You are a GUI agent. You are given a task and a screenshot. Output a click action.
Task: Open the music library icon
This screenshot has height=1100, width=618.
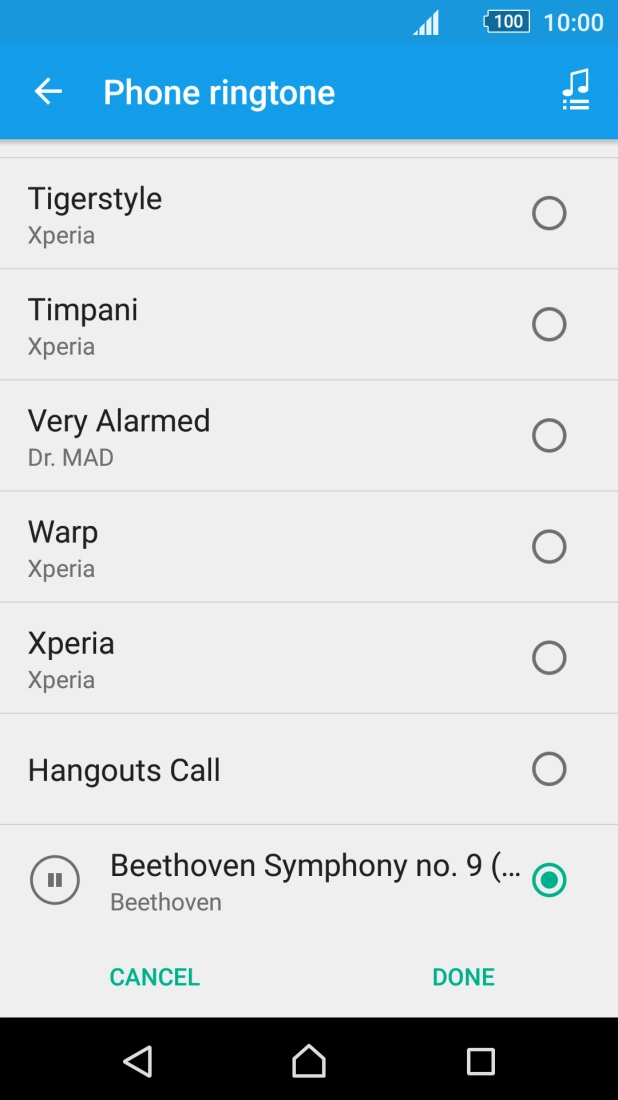(x=575, y=91)
